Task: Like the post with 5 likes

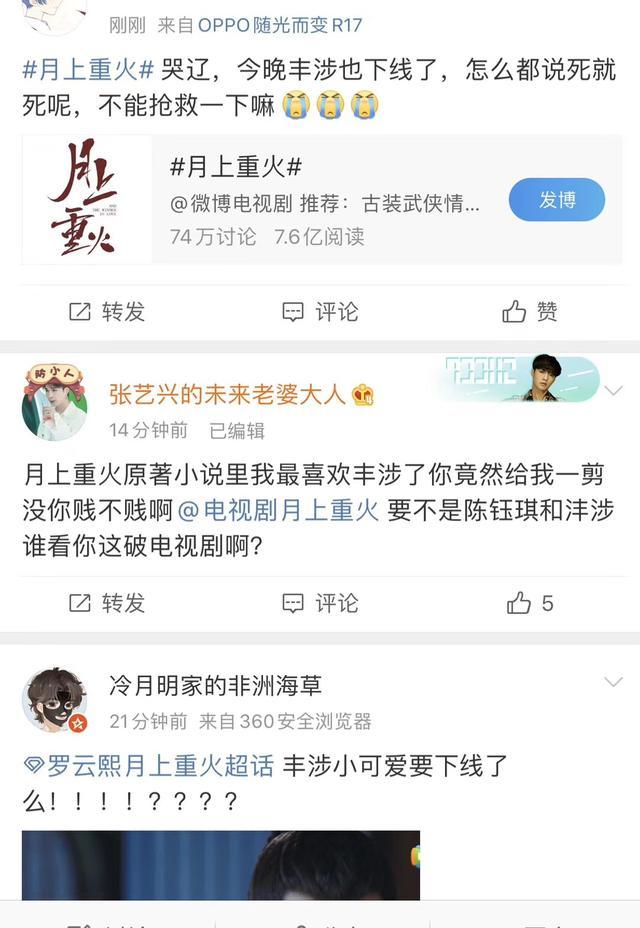Action: pyautogui.click(x=530, y=603)
